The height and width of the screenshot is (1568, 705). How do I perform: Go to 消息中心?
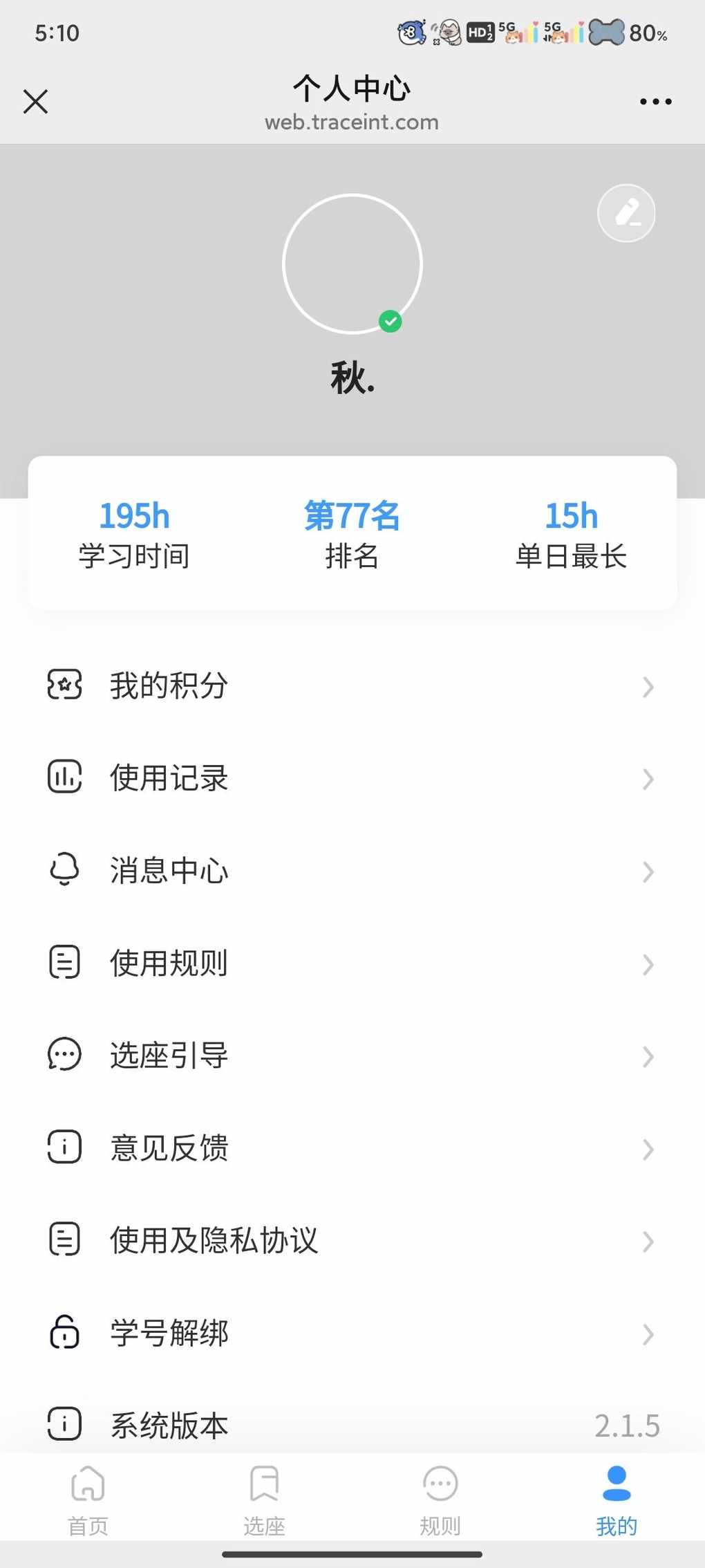[x=352, y=871]
